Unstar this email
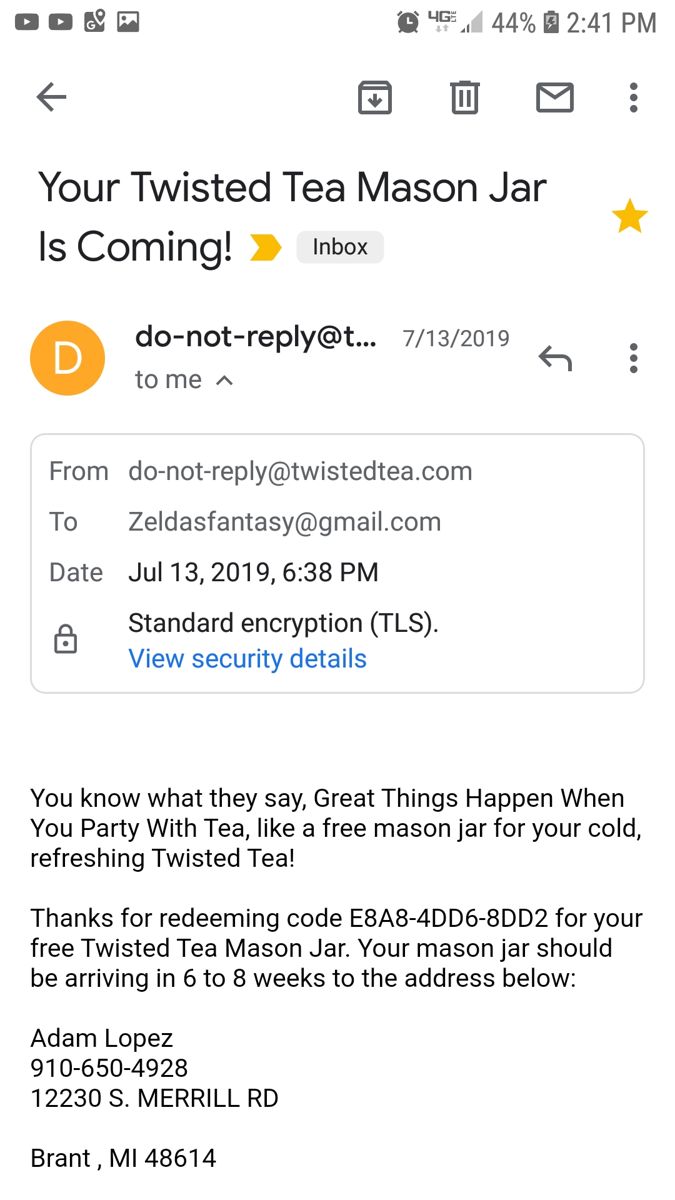This screenshot has height=1200, width=675. coord(630,216)
